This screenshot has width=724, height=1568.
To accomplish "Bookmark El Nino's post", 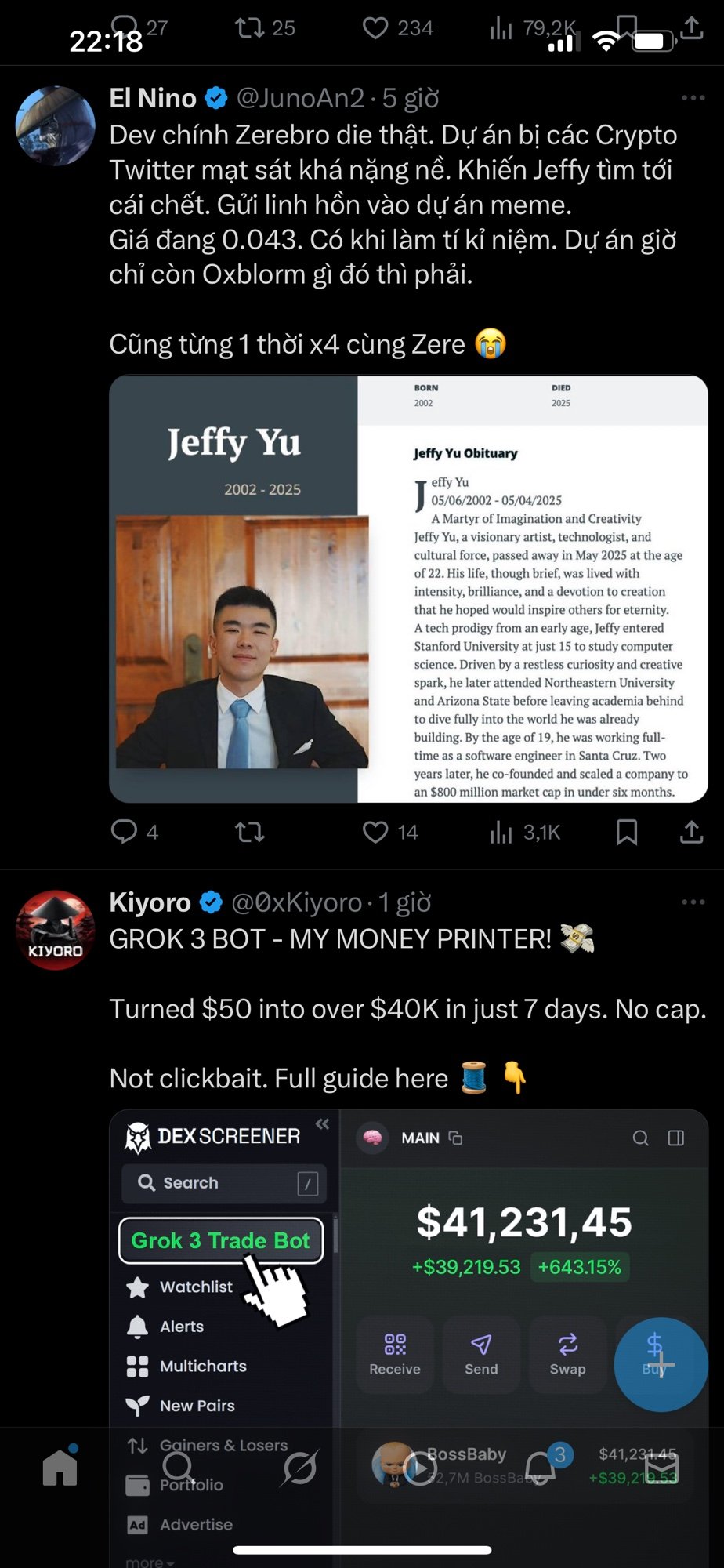I will pyautogui.click(x=626, y=831).
